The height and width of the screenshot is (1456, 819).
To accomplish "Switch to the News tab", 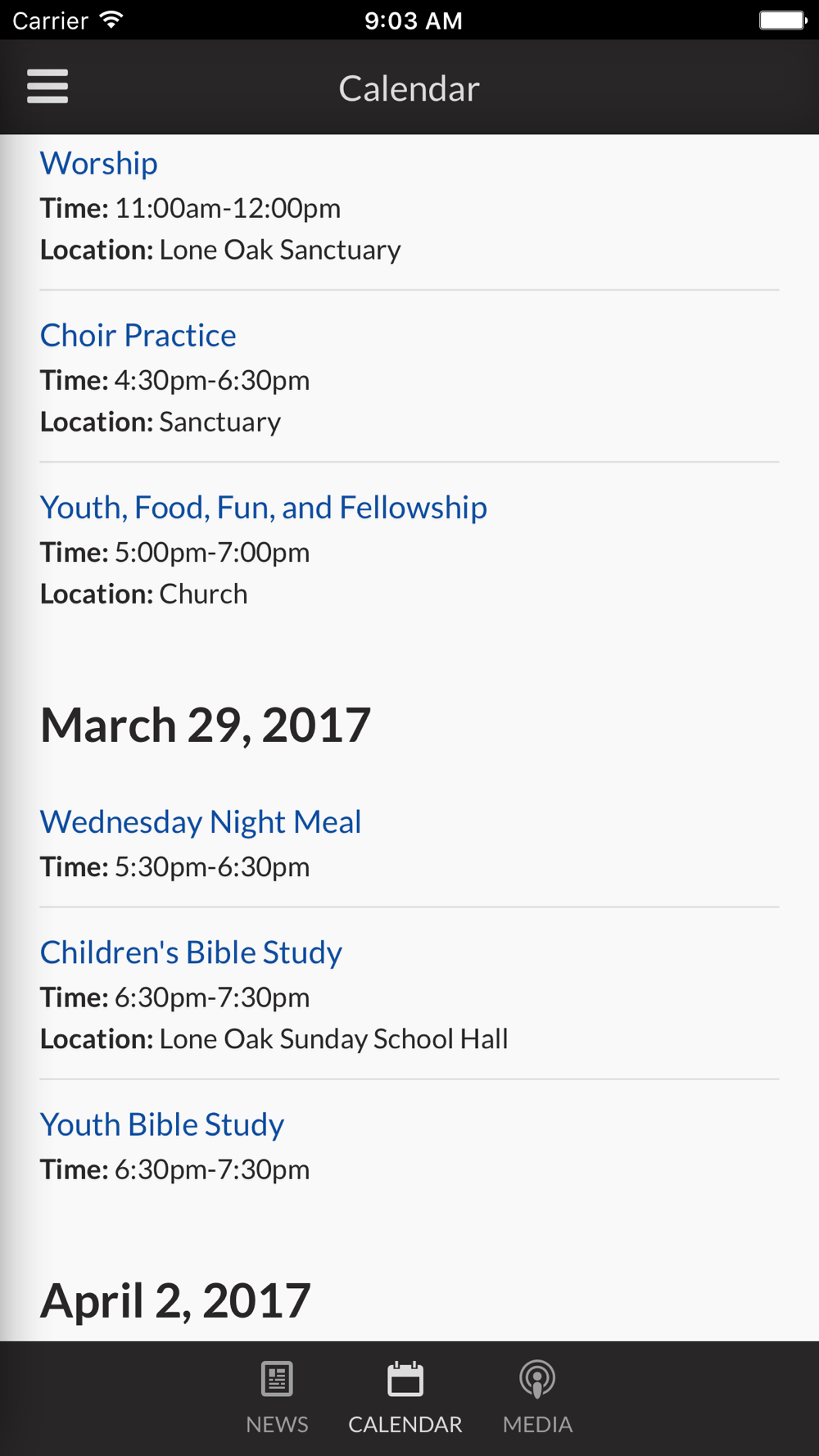I will (277, 1399).
